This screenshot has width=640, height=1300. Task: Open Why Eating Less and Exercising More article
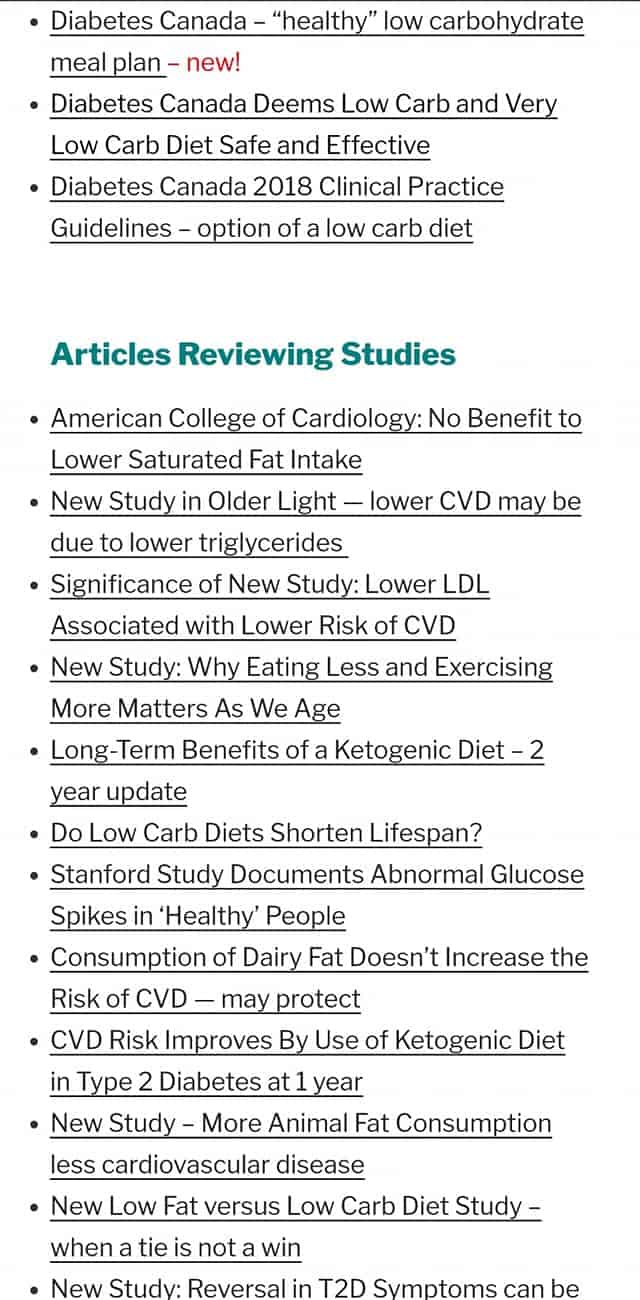[302, 688]
